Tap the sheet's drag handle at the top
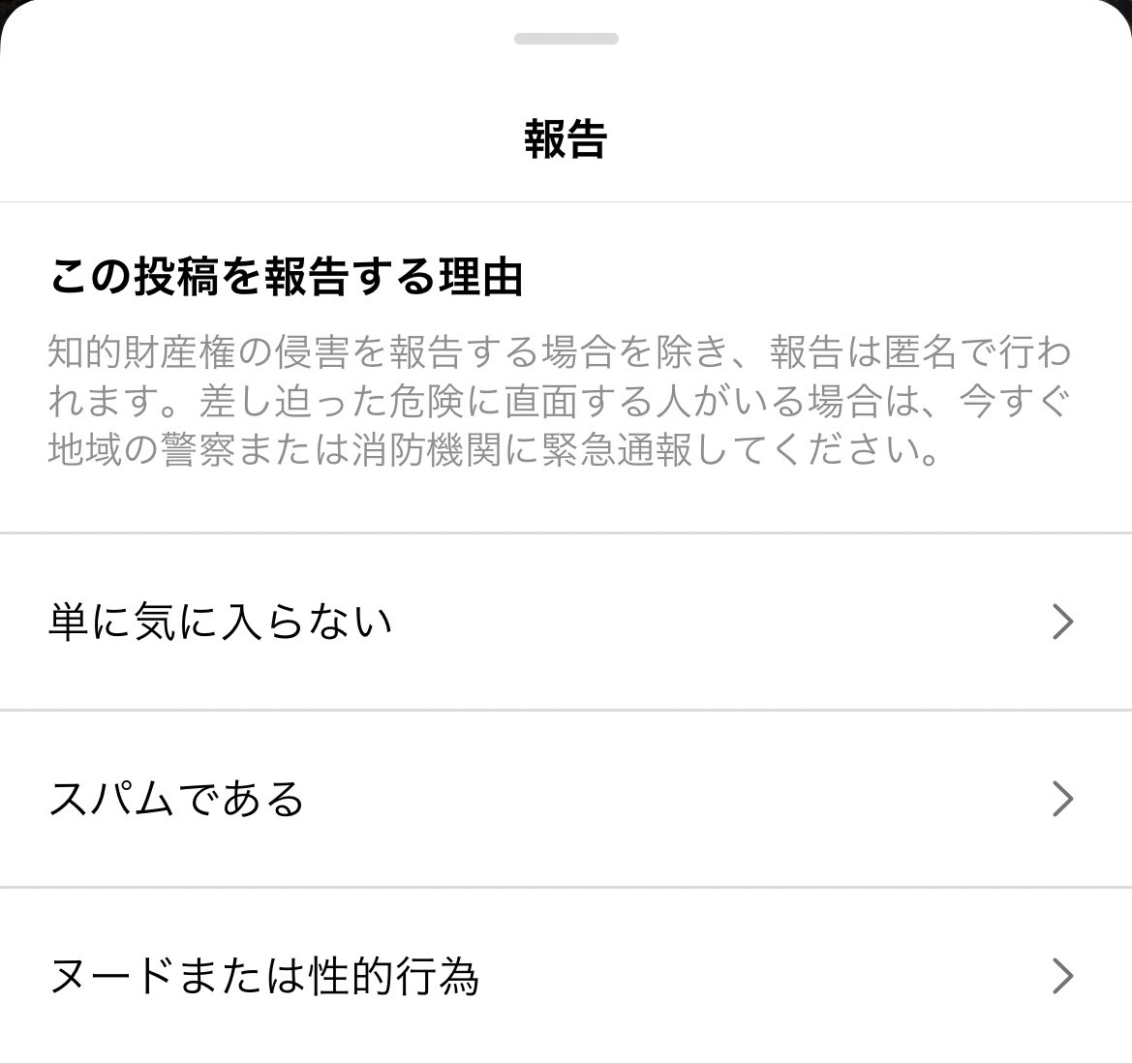The height and width of the screenshot is (1064, 1132). pyautogui.click(x=566, y=40)
